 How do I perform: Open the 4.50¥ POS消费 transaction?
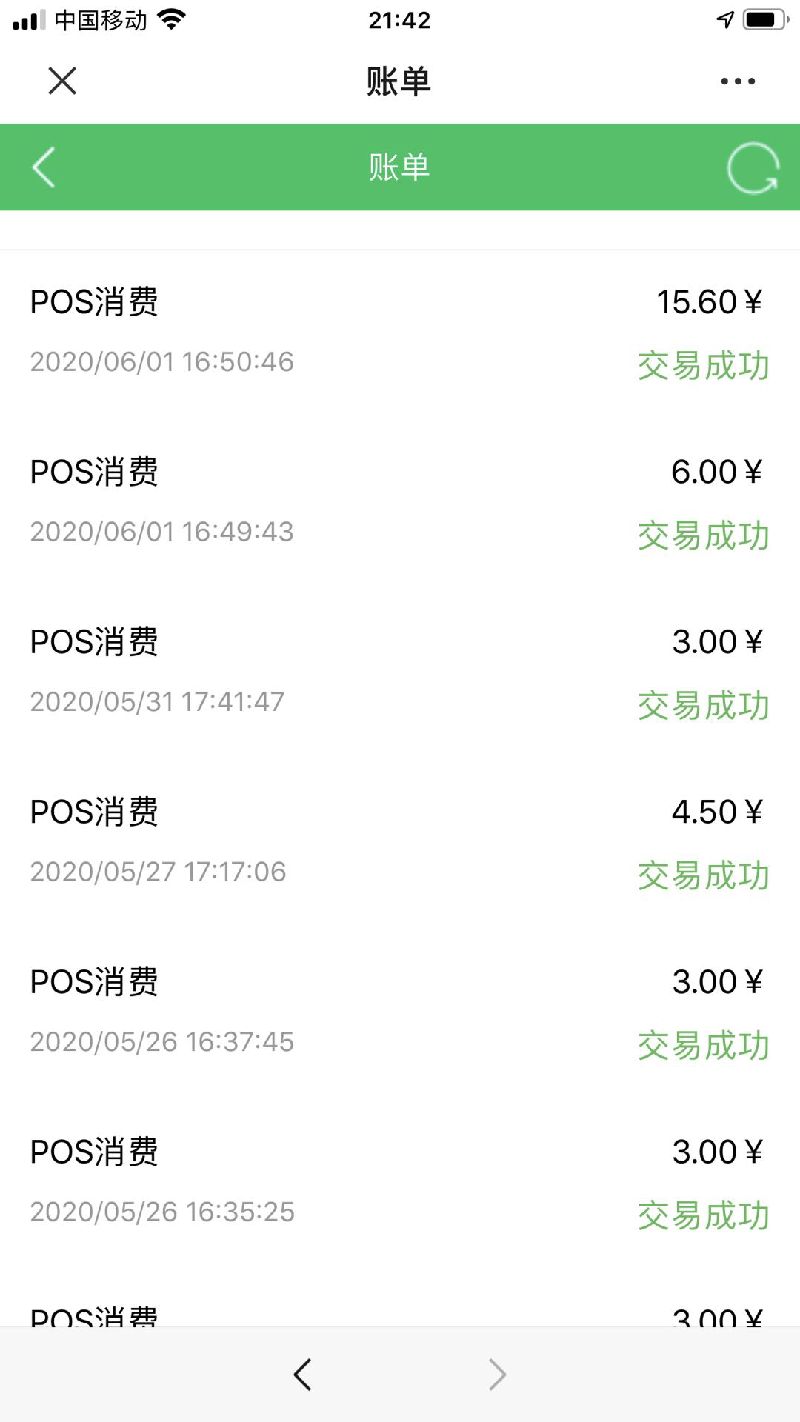[x=400, y=845]
